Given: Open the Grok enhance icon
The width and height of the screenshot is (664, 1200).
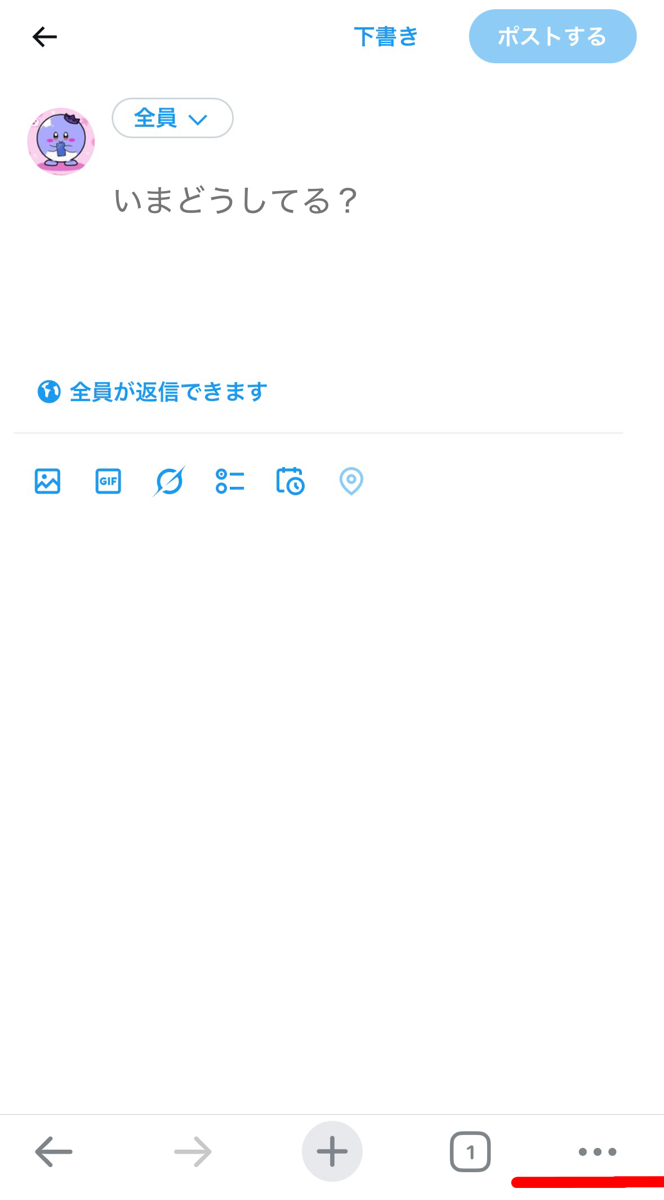Looking at the screenshot, I should pyautogui.click(x=169, y=481).
